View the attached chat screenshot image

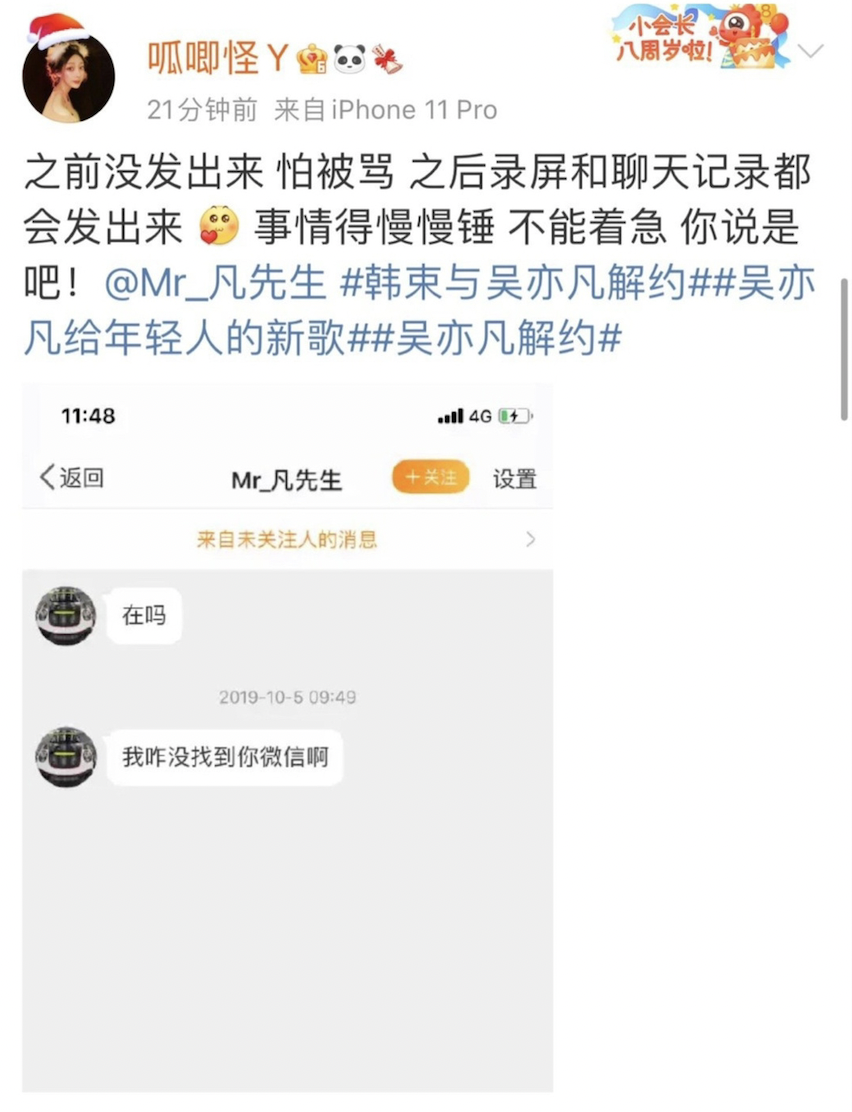[288, 738]
